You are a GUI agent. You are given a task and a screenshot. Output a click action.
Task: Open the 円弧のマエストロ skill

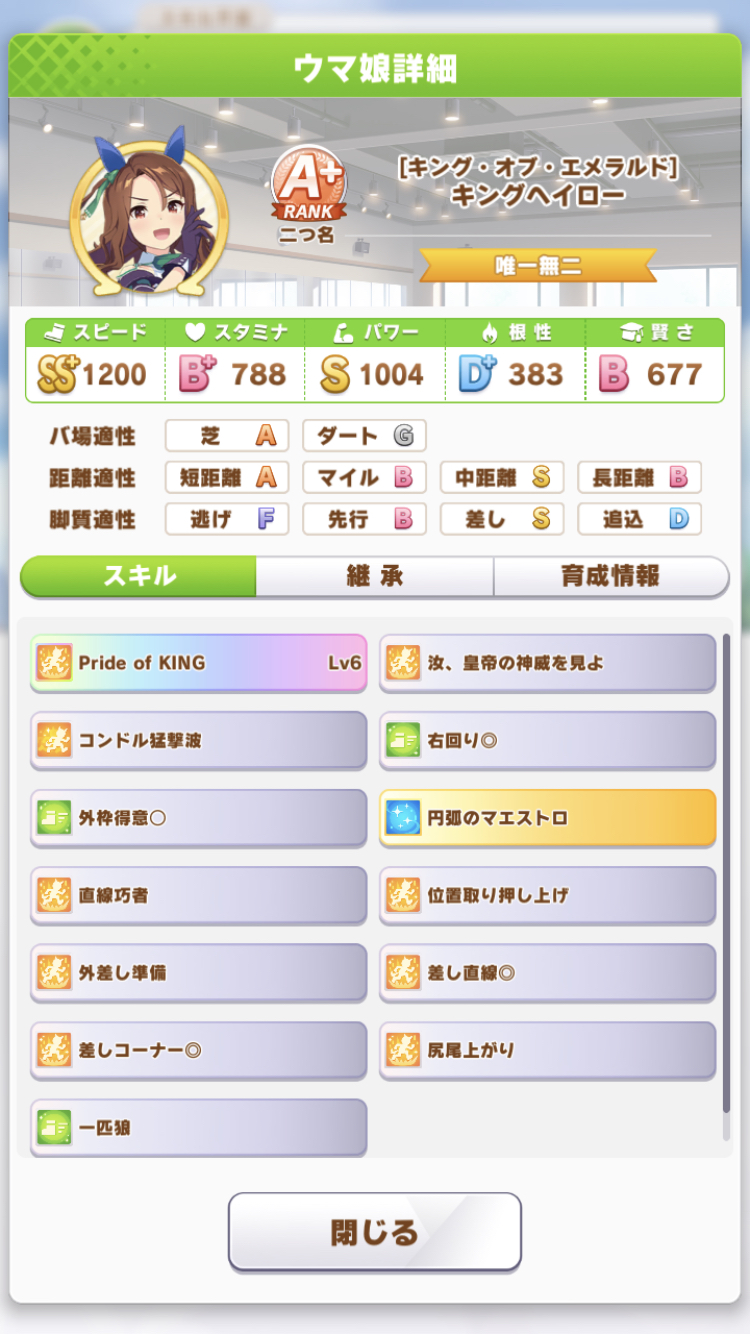(547, 818)
